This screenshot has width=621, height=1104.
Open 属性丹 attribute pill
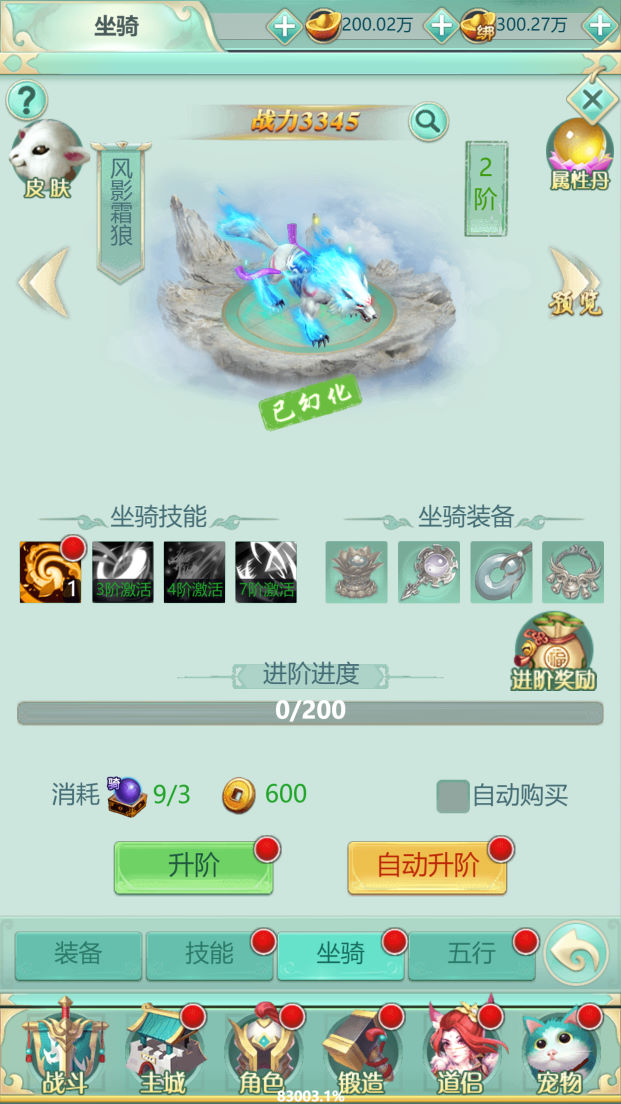pyautogui.click(x=580, y=154)
